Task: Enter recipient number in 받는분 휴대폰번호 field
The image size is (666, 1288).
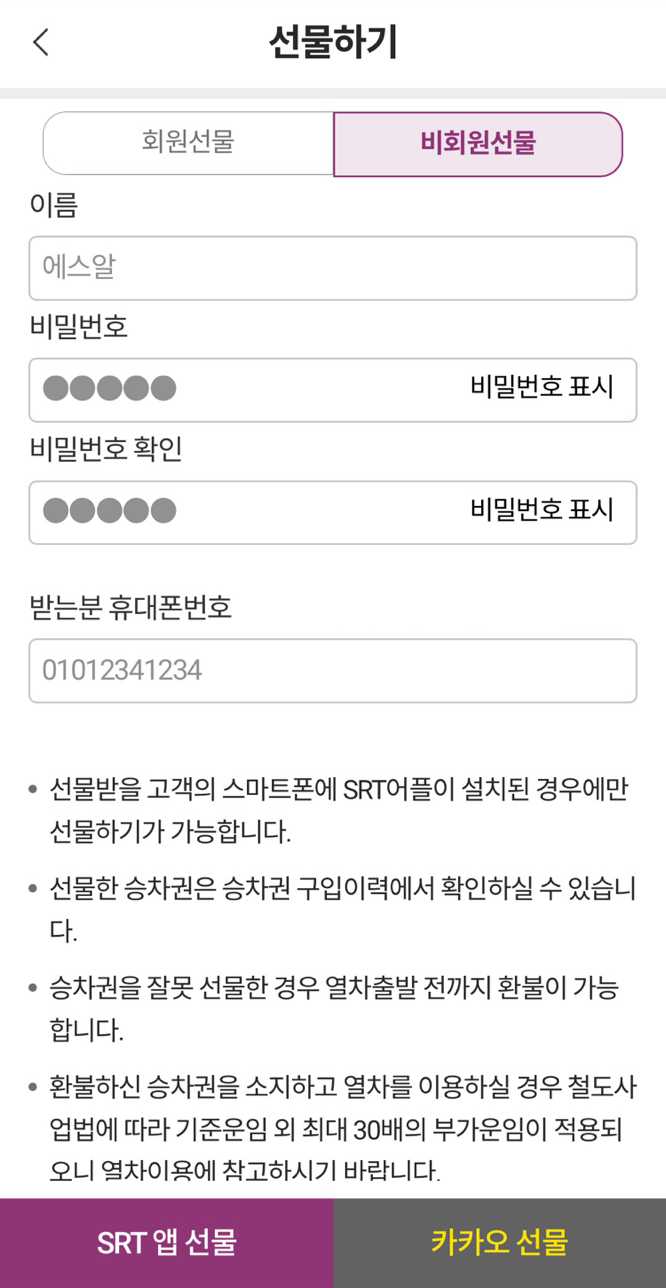Action: tap(333, 670)
